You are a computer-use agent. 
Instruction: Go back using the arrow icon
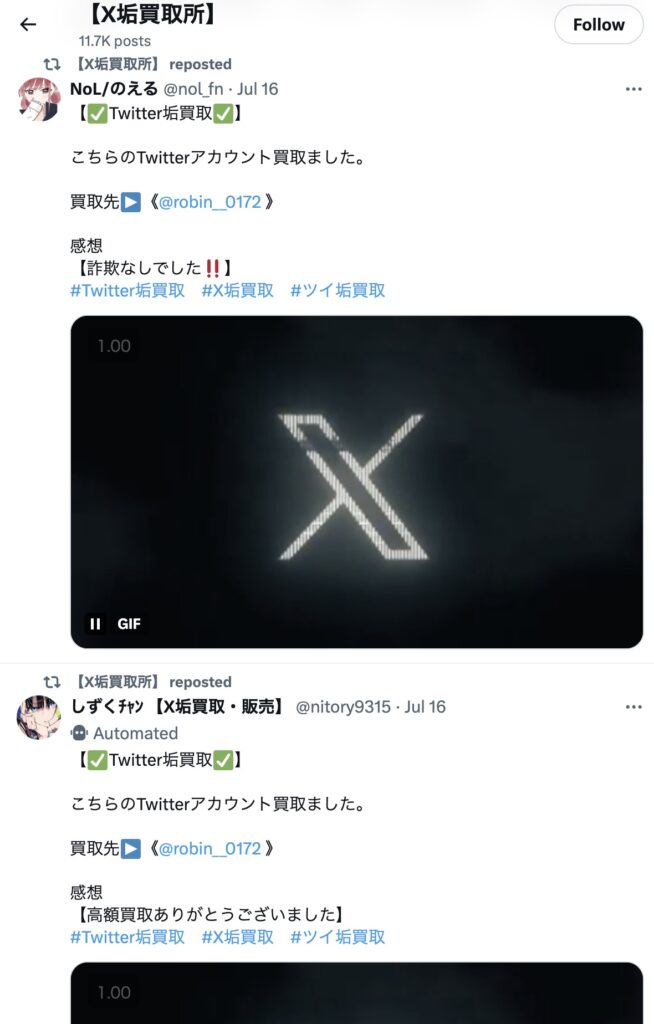pos(28,25)
